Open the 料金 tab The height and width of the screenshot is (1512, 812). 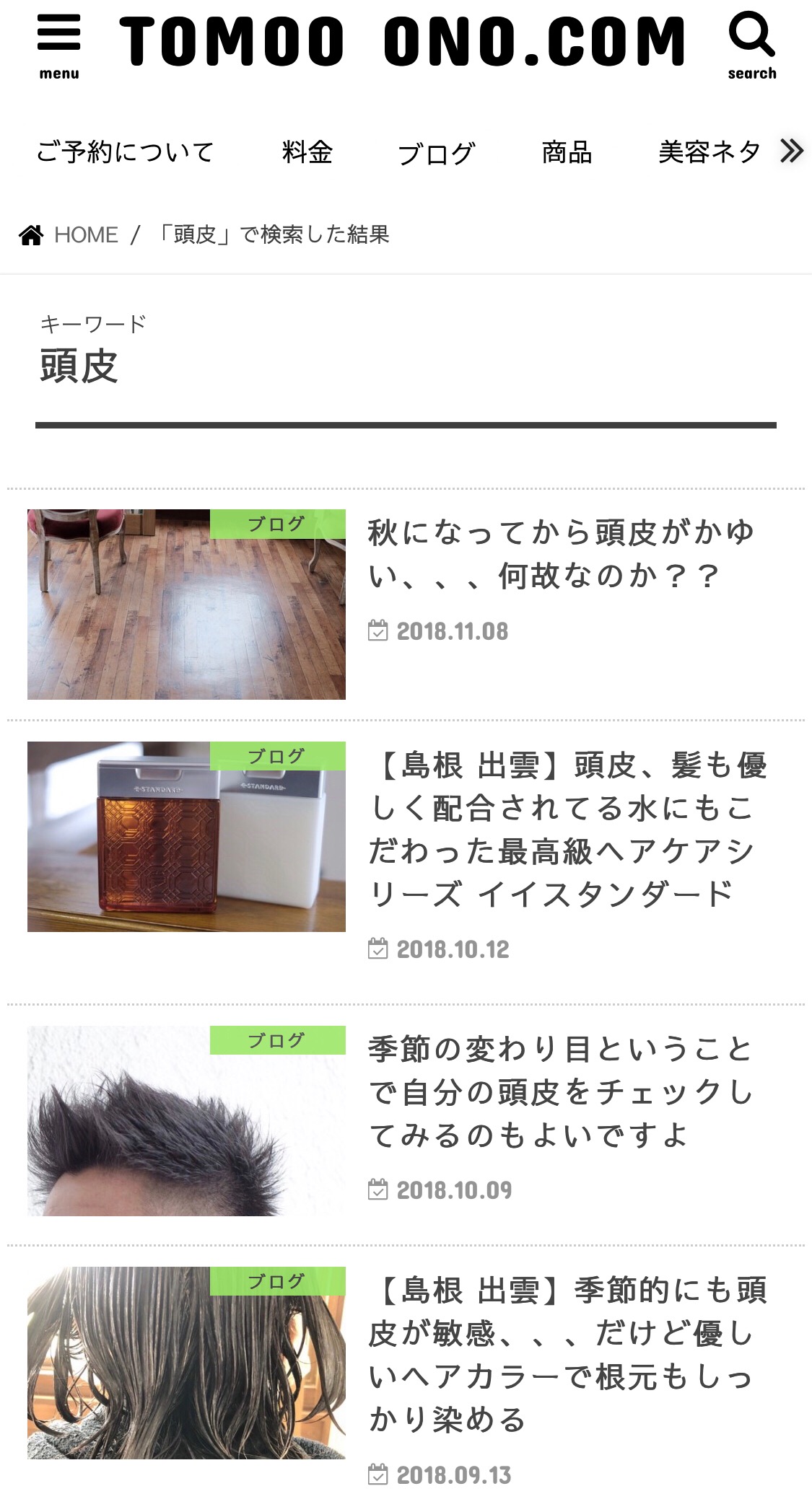click(x=307, y=152)
